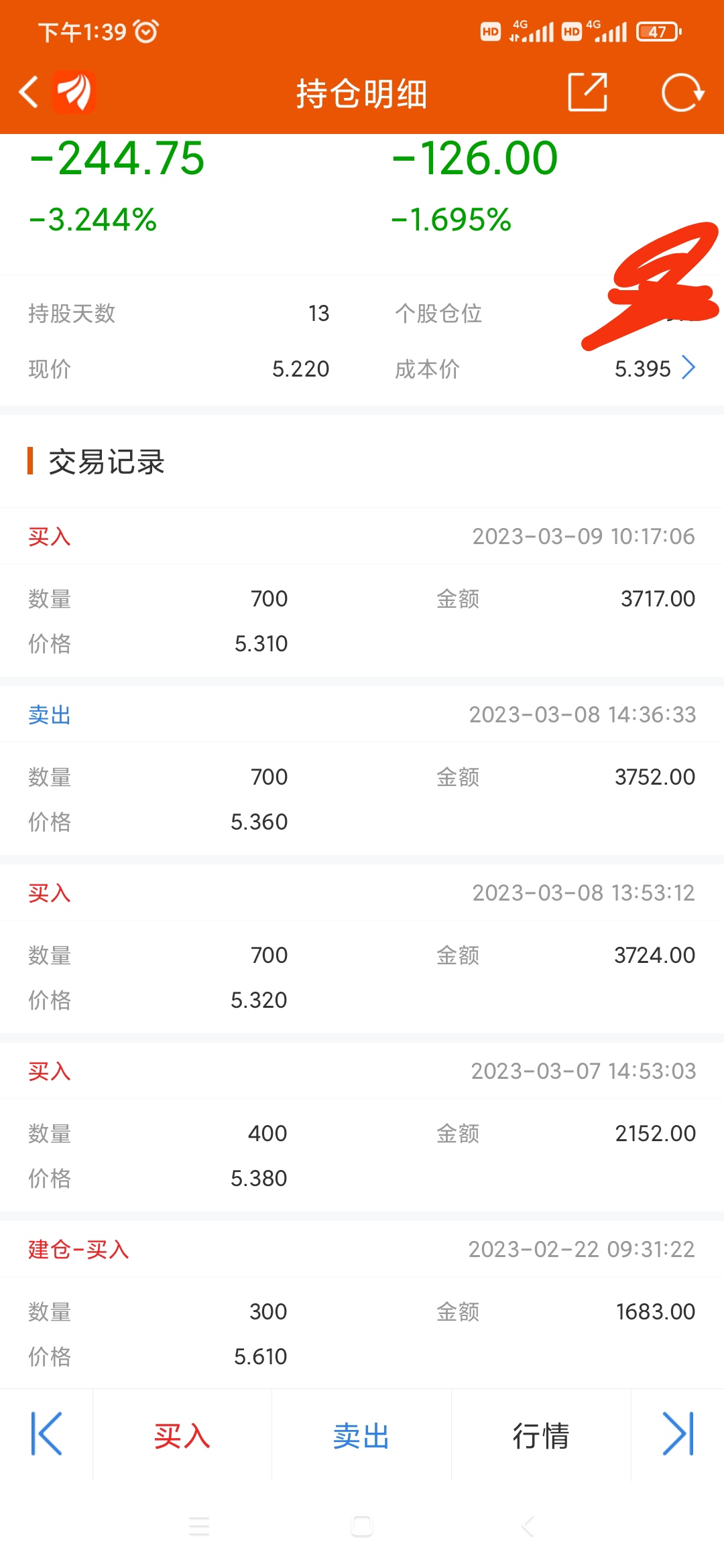724x1568 pixels.
Task: Tap the jump-to-first arrow at bottom left
Action: tap(45, 1436)
